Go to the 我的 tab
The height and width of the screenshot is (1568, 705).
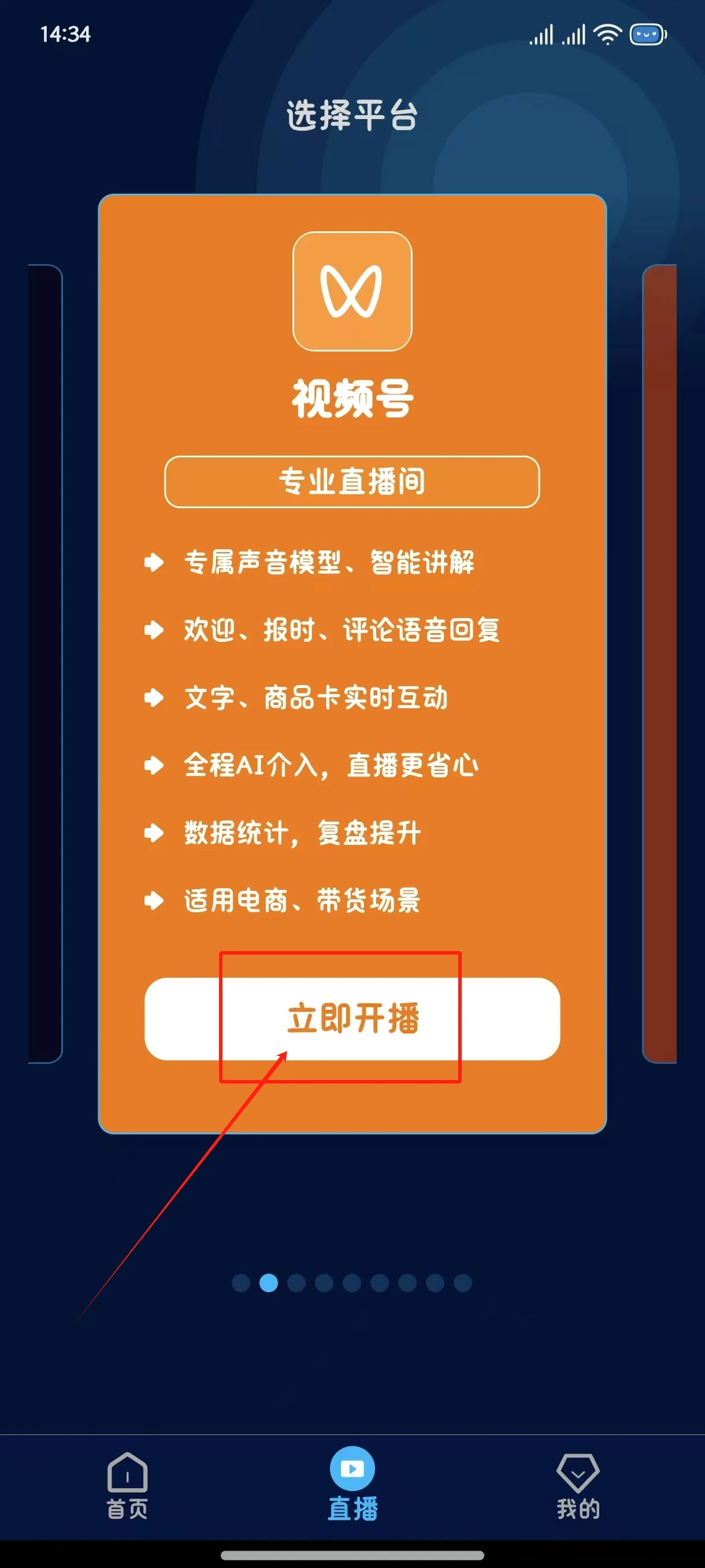tap(578, 1486)
